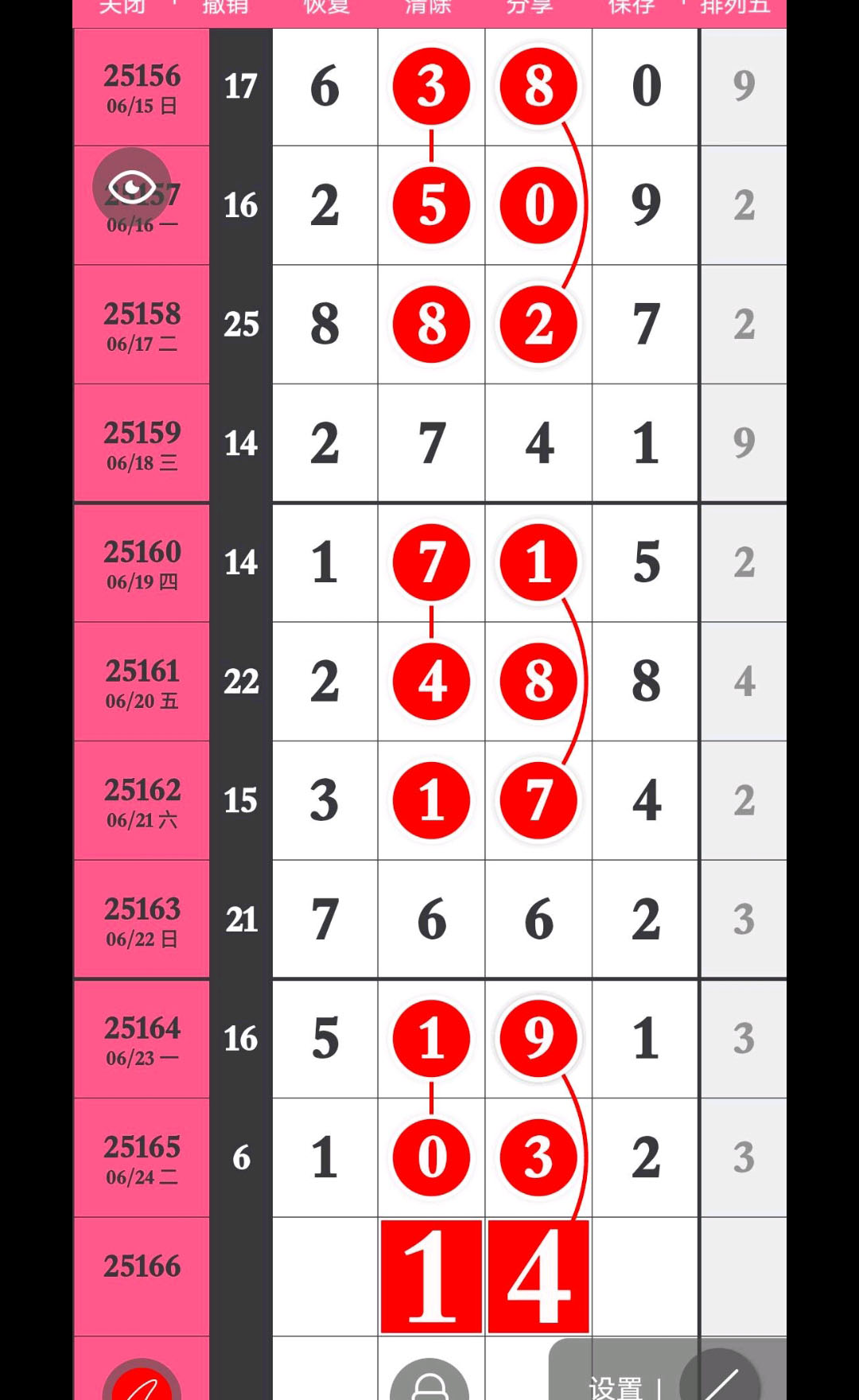Clear markings with 清除
The width and height of the screenshot is (859, 1400).
(x=428, y=7)
